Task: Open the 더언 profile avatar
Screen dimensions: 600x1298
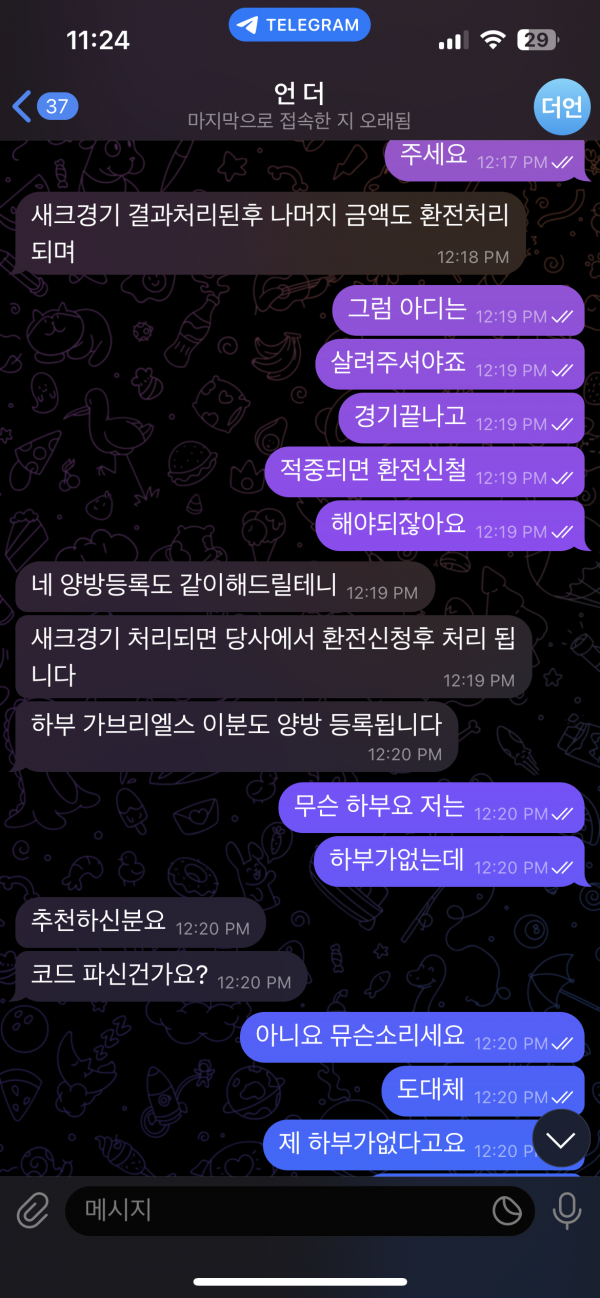Action: pyautogui.click(x=560, y=105)
